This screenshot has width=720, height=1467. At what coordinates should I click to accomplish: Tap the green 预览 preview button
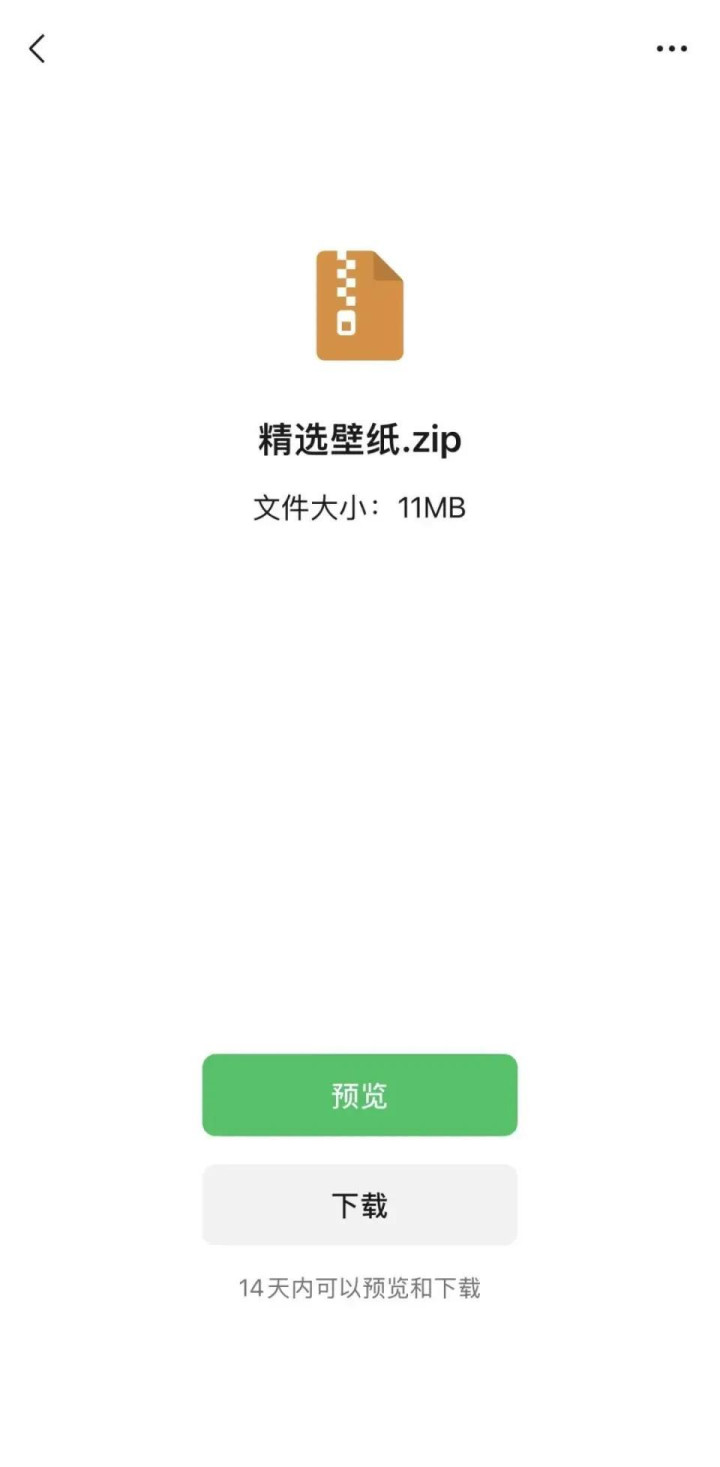360,1095
